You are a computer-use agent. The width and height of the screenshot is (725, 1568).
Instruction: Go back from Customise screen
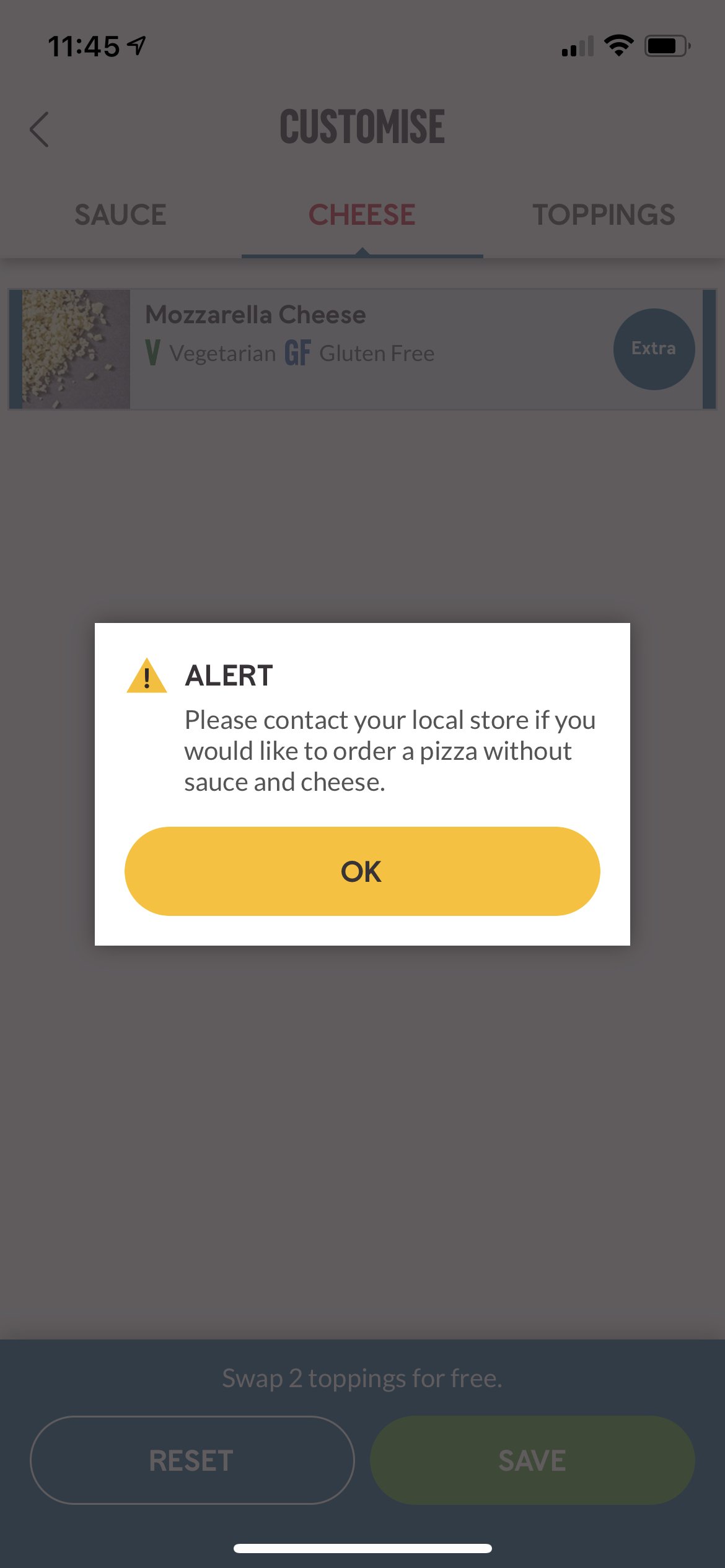(x=40, y=129)
